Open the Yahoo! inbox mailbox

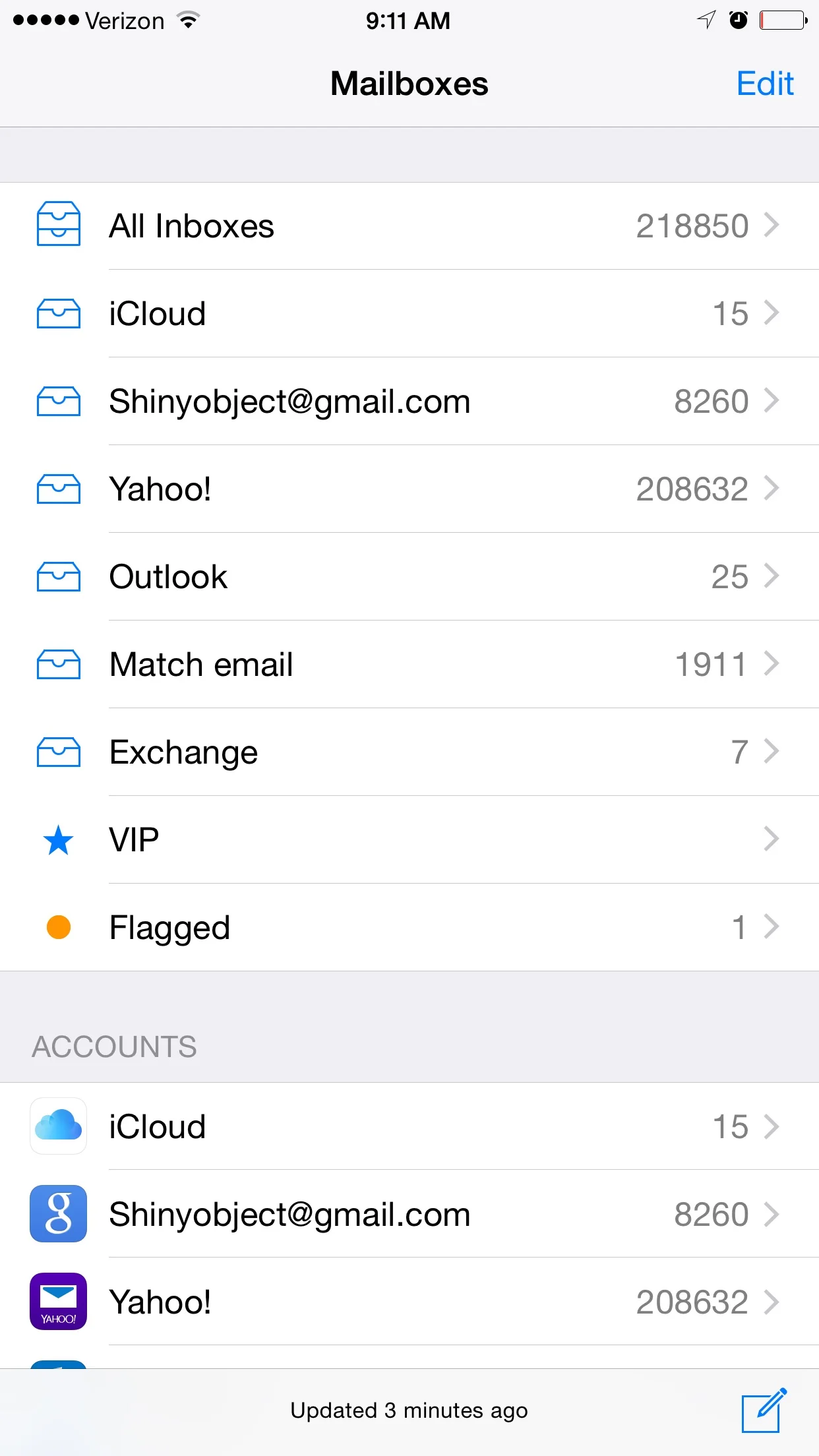tap(409, 489)
